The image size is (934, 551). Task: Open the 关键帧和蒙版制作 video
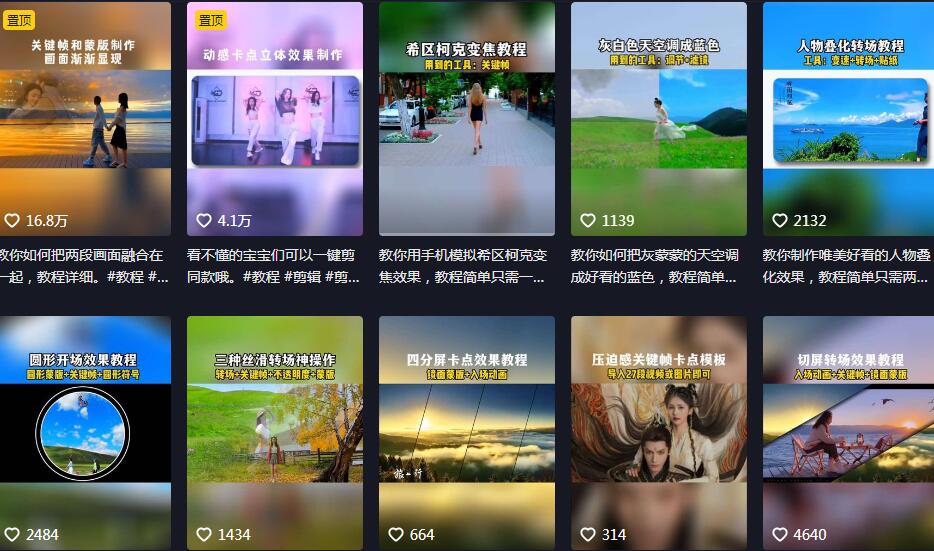pos(84,119)
